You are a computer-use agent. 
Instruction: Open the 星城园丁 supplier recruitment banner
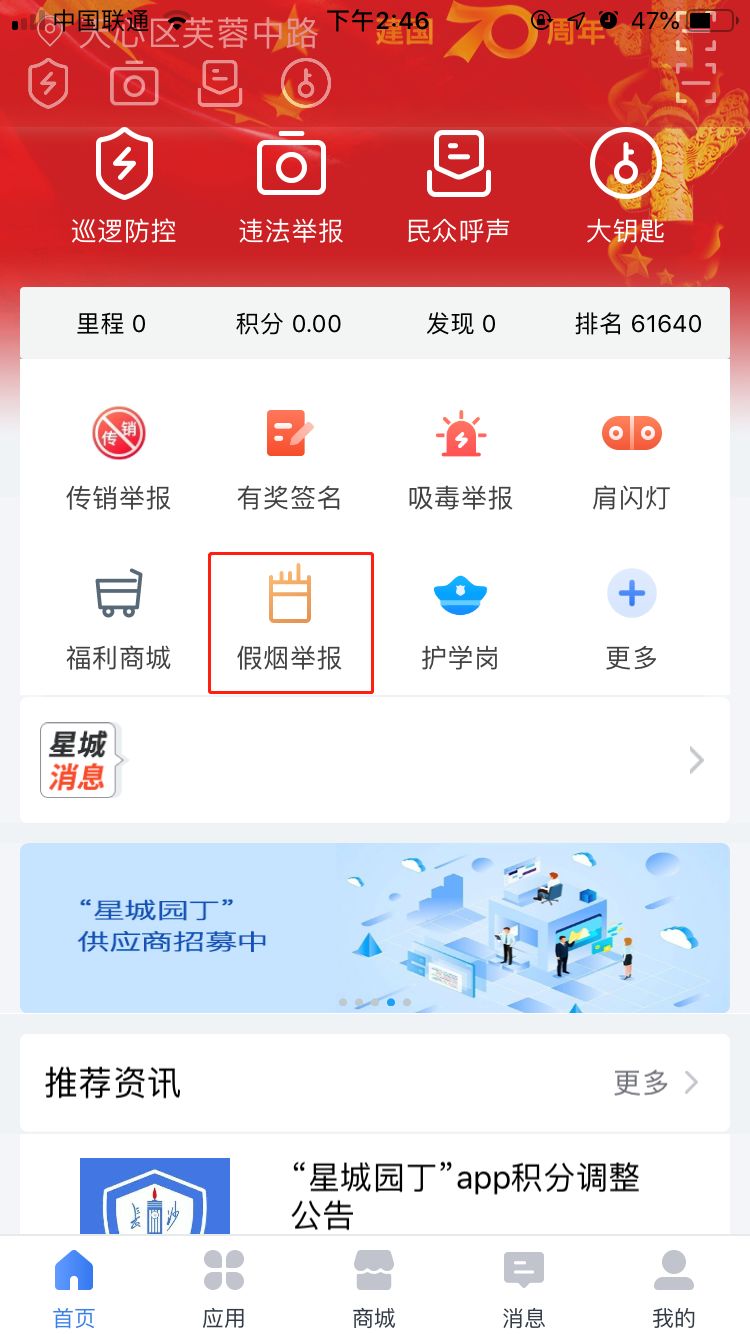click(x=374, y=927)
